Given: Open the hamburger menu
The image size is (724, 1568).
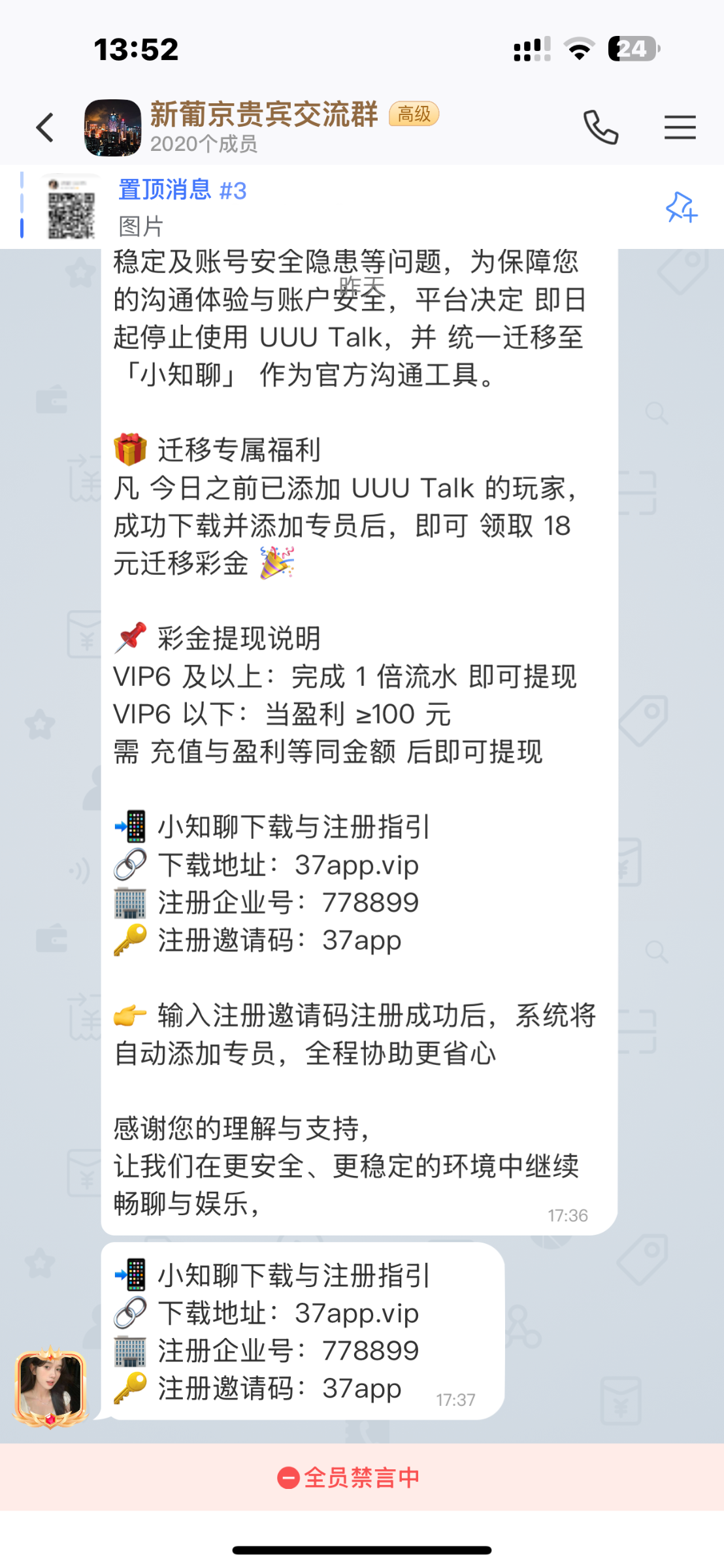Looking at the screenshot, I should [680, 127].
